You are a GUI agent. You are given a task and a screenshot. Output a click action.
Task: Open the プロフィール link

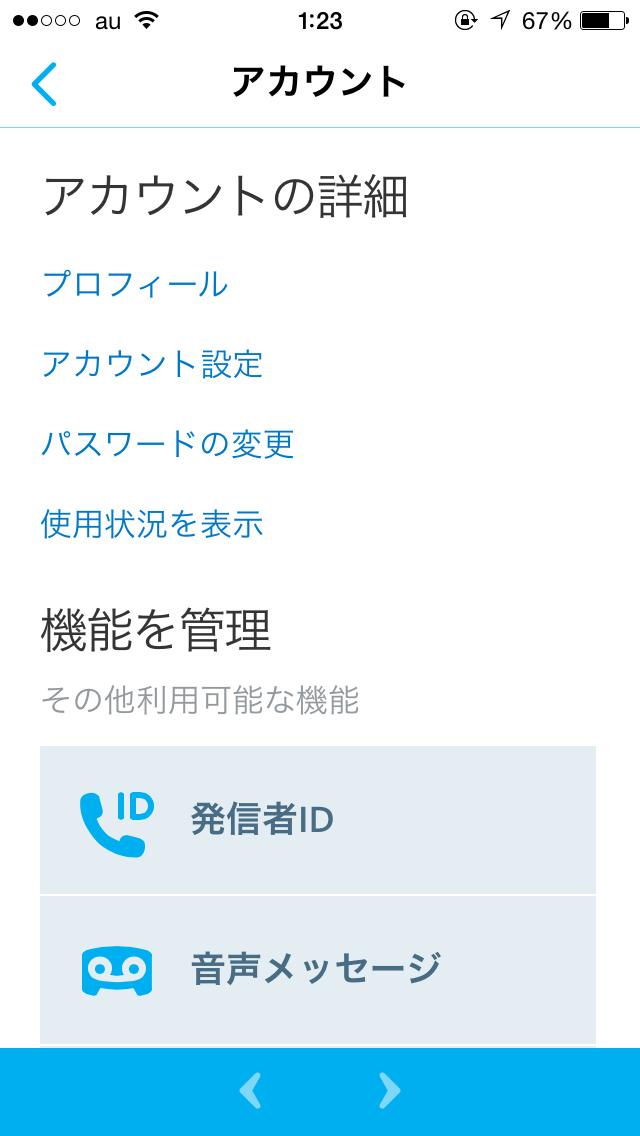[134, 284]
